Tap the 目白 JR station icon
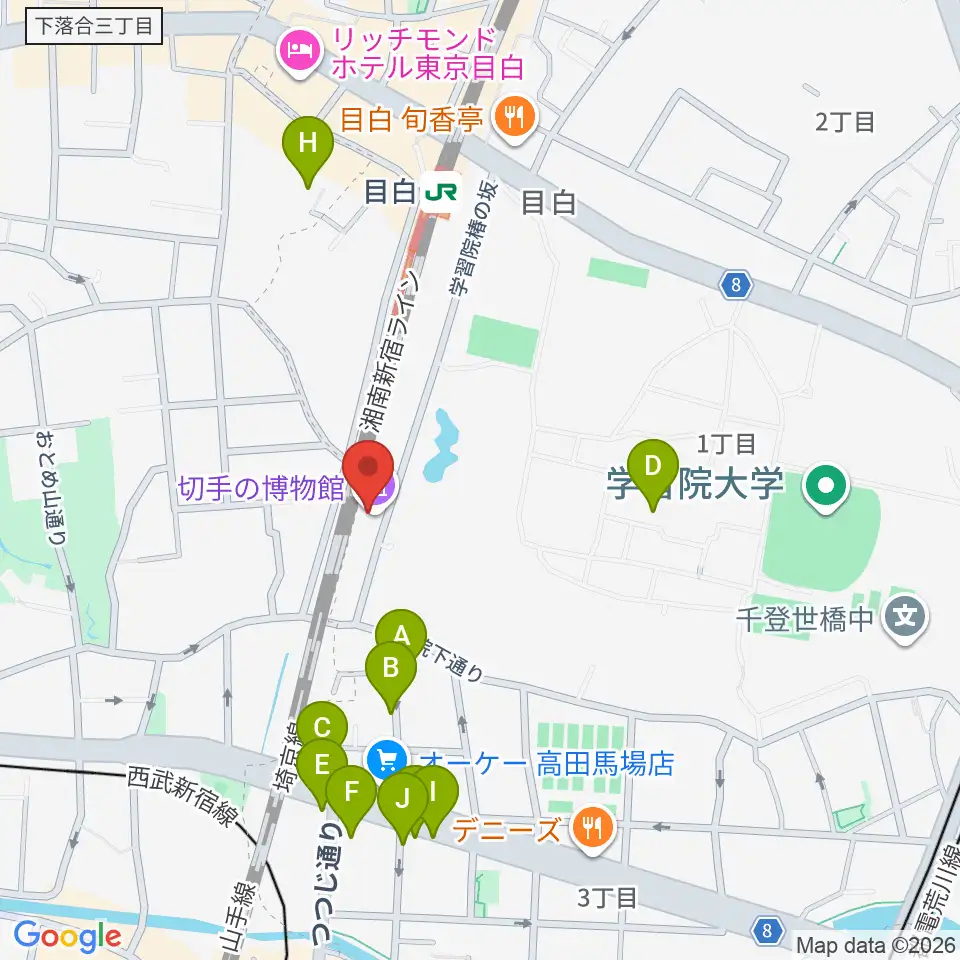This screenshot has height=960, width=960. coord(441,192)
